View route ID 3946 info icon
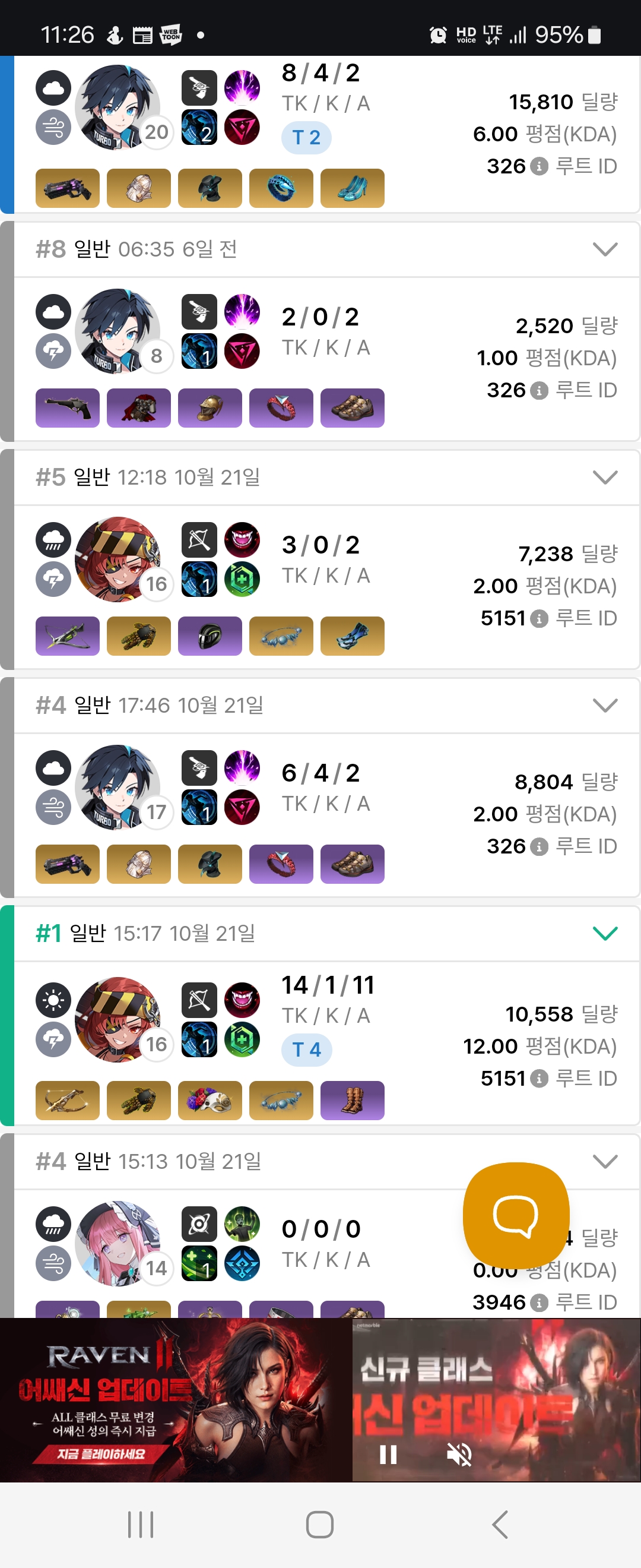This screenshot has width=641, height=1568. (539, 1303)
